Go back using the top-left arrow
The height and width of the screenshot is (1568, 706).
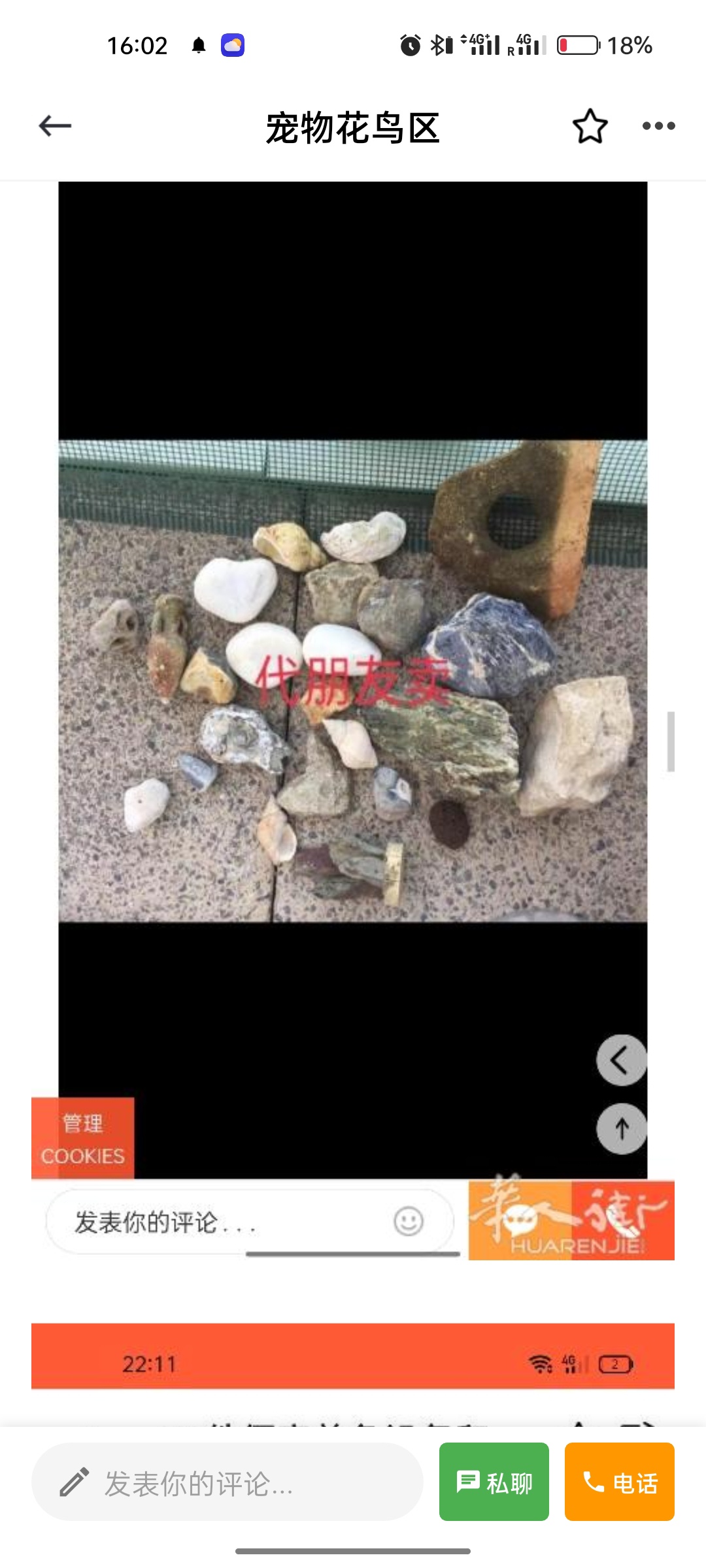tap(55, 126)
